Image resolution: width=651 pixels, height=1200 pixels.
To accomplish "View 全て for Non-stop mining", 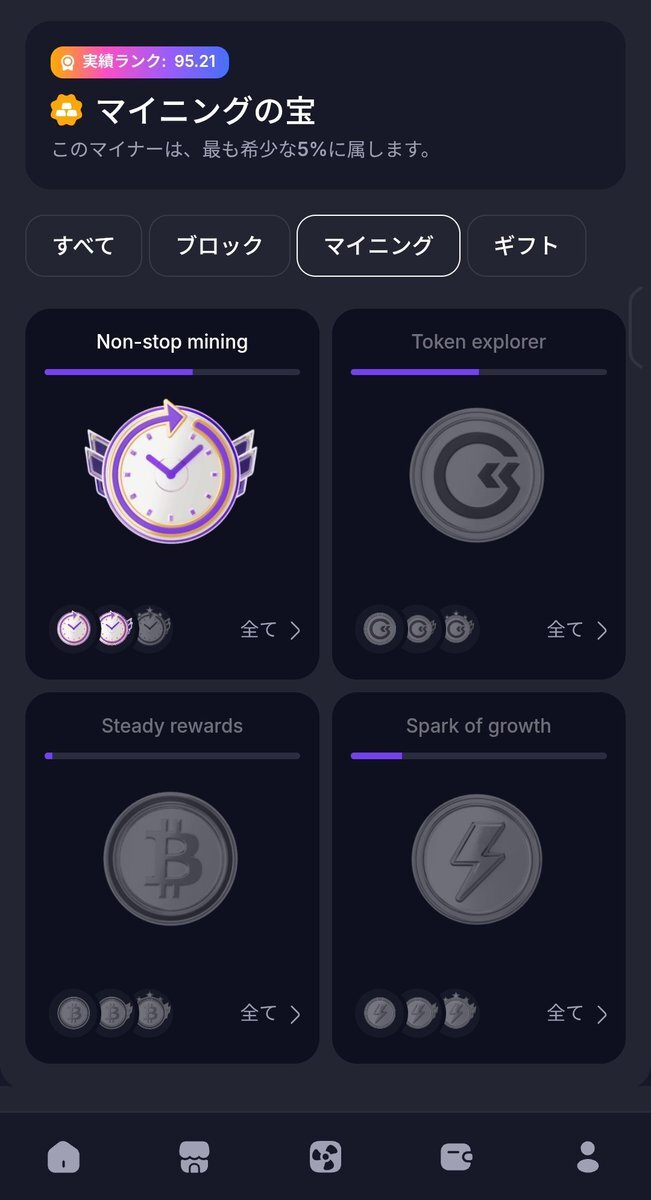I will tap(270, 630).
